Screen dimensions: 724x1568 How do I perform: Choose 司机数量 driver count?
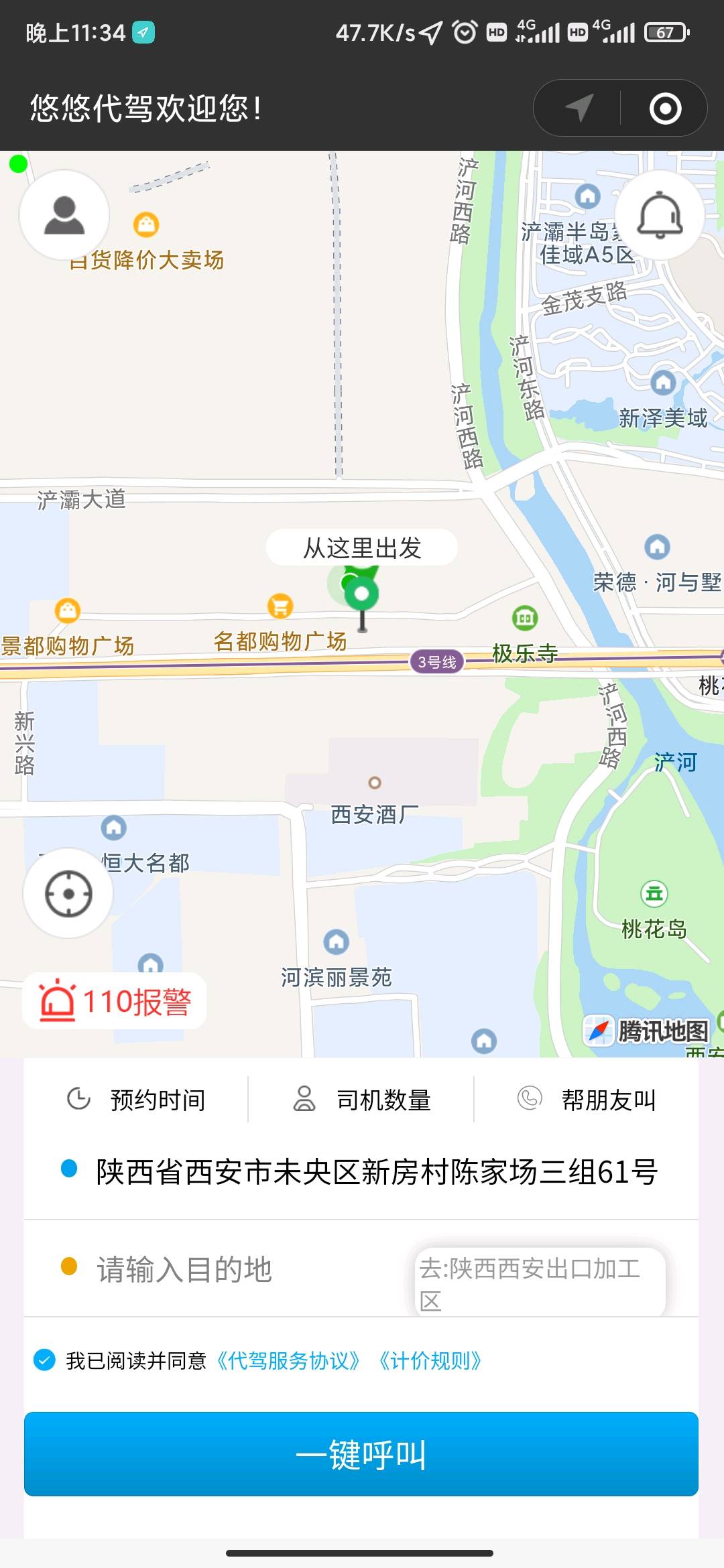click(362, 1100)
